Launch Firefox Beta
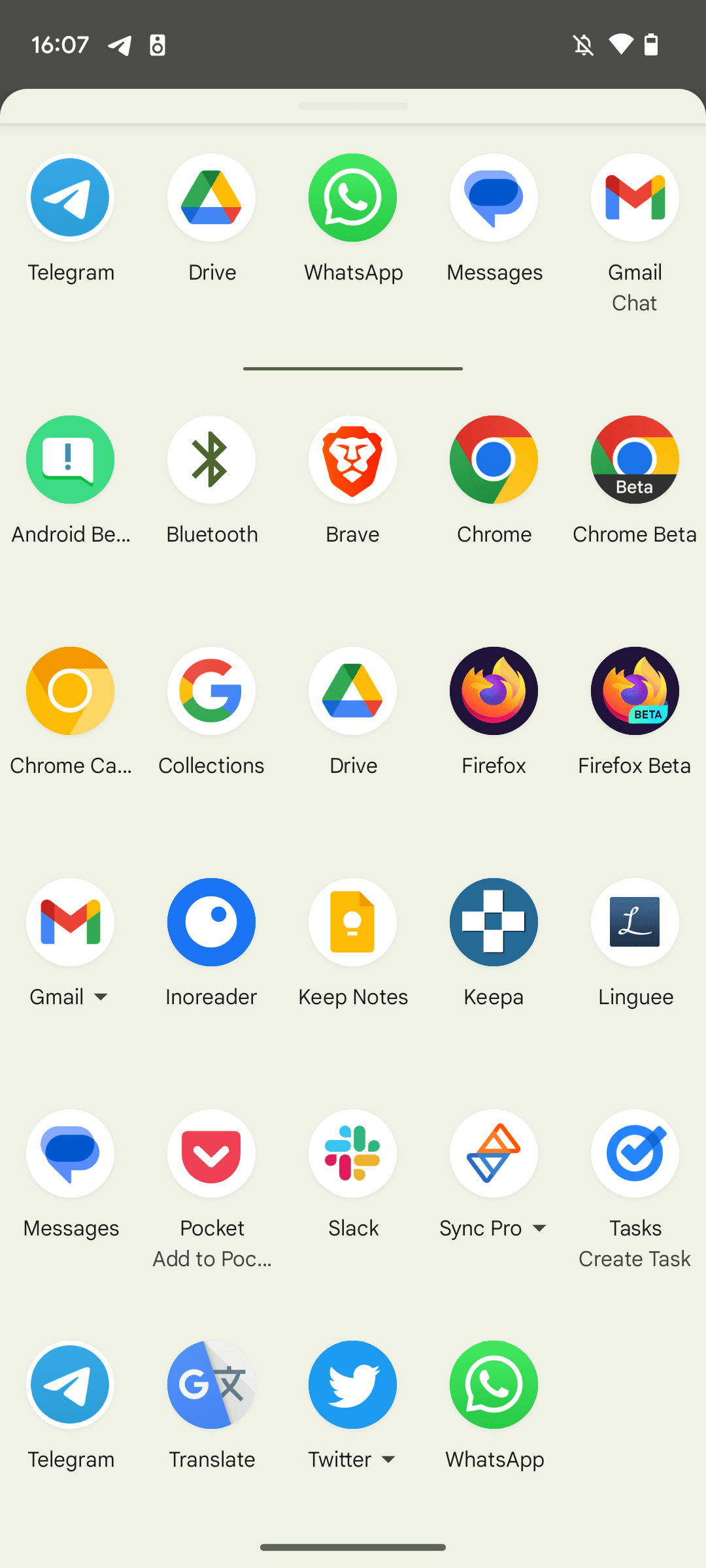Screen dimensions: 706x1568 (x=635, y=691)
